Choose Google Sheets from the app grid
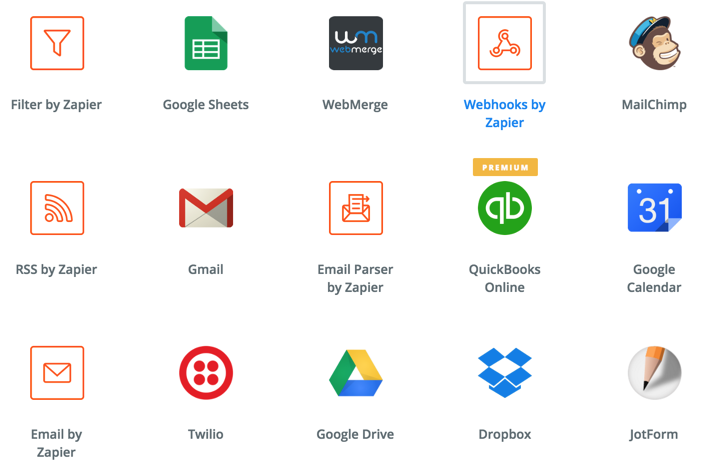Viewport: 715px width, 473px height. [x=206, y=43]
